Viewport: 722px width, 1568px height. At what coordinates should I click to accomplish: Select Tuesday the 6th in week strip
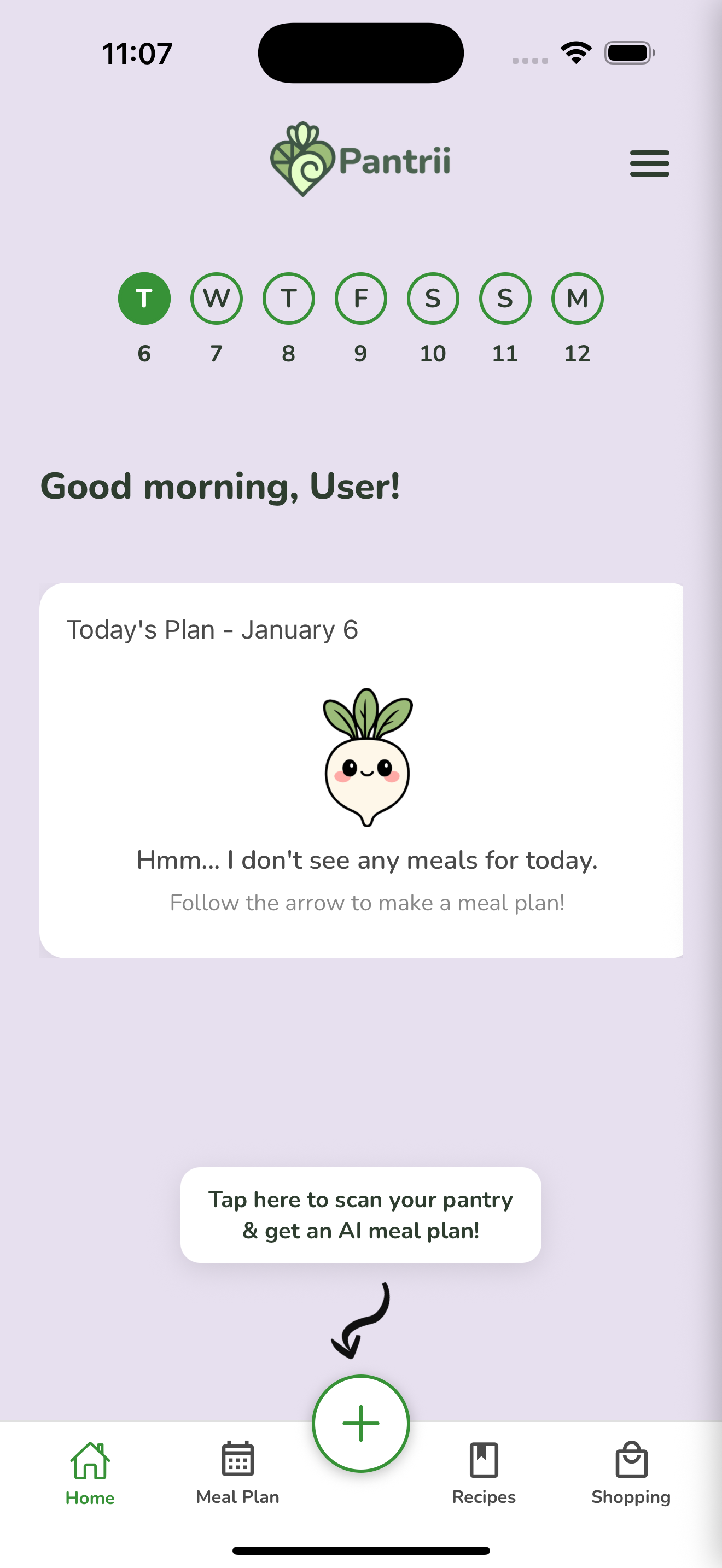point(144,299)
